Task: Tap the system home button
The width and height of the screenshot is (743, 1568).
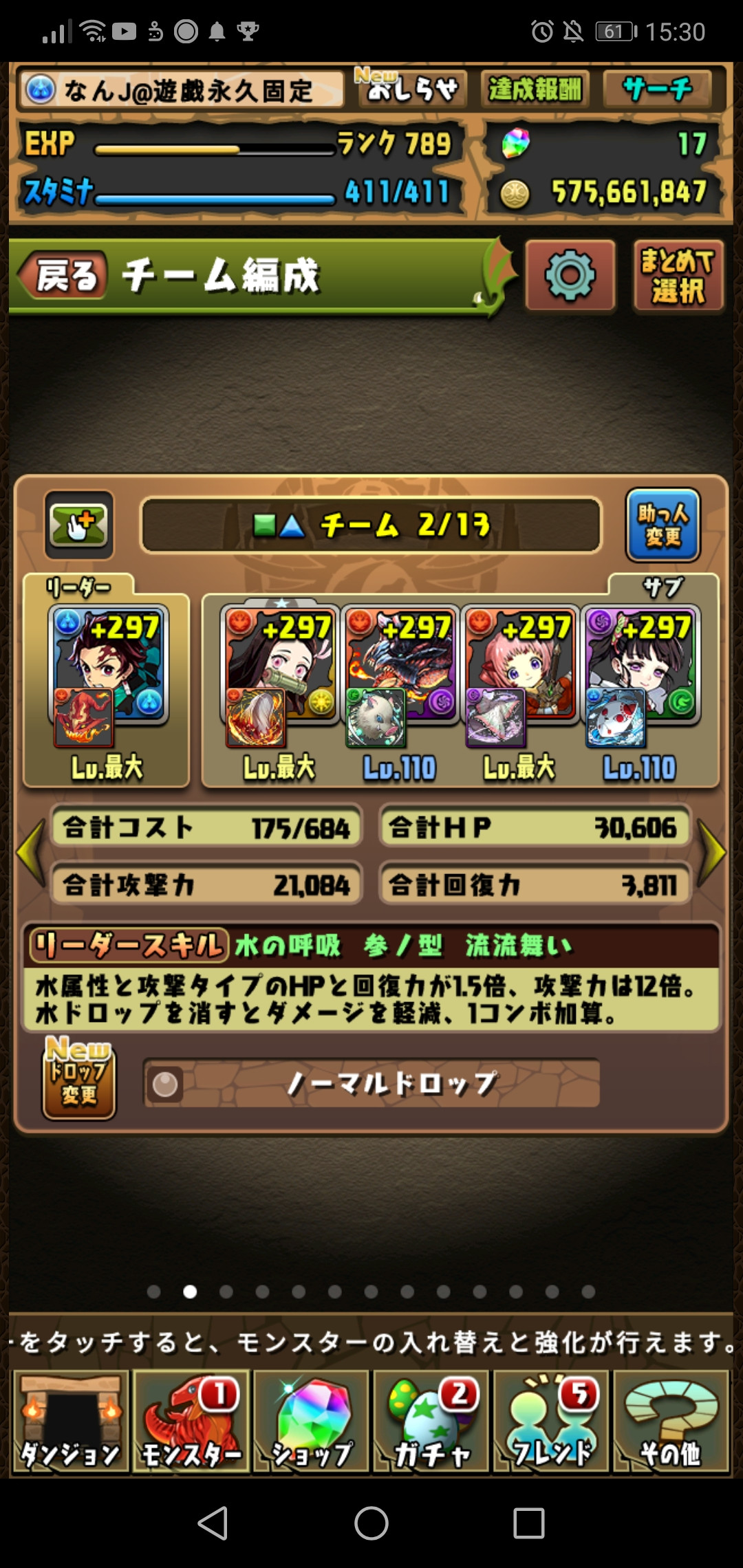Action: click(371, 1523)
